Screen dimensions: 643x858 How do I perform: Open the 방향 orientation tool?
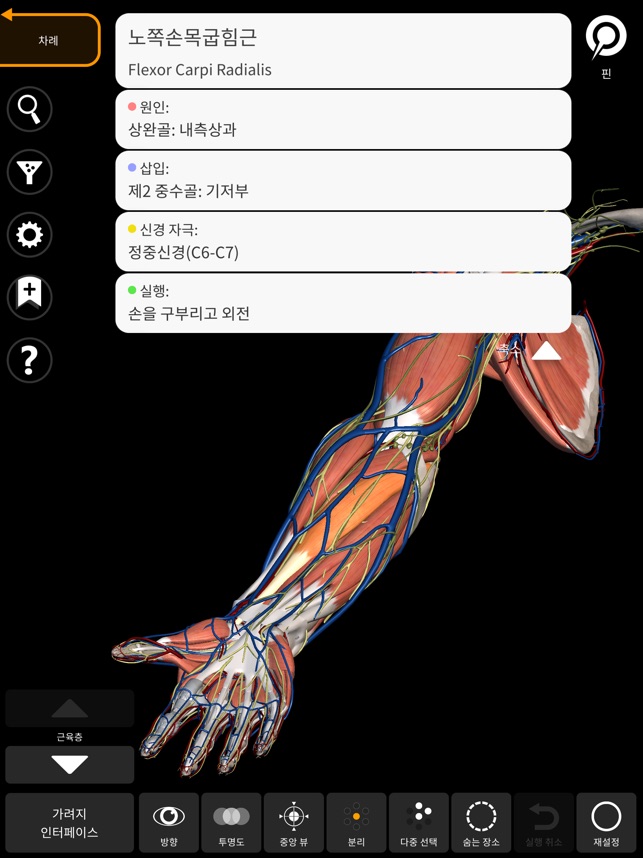[169, 823]
